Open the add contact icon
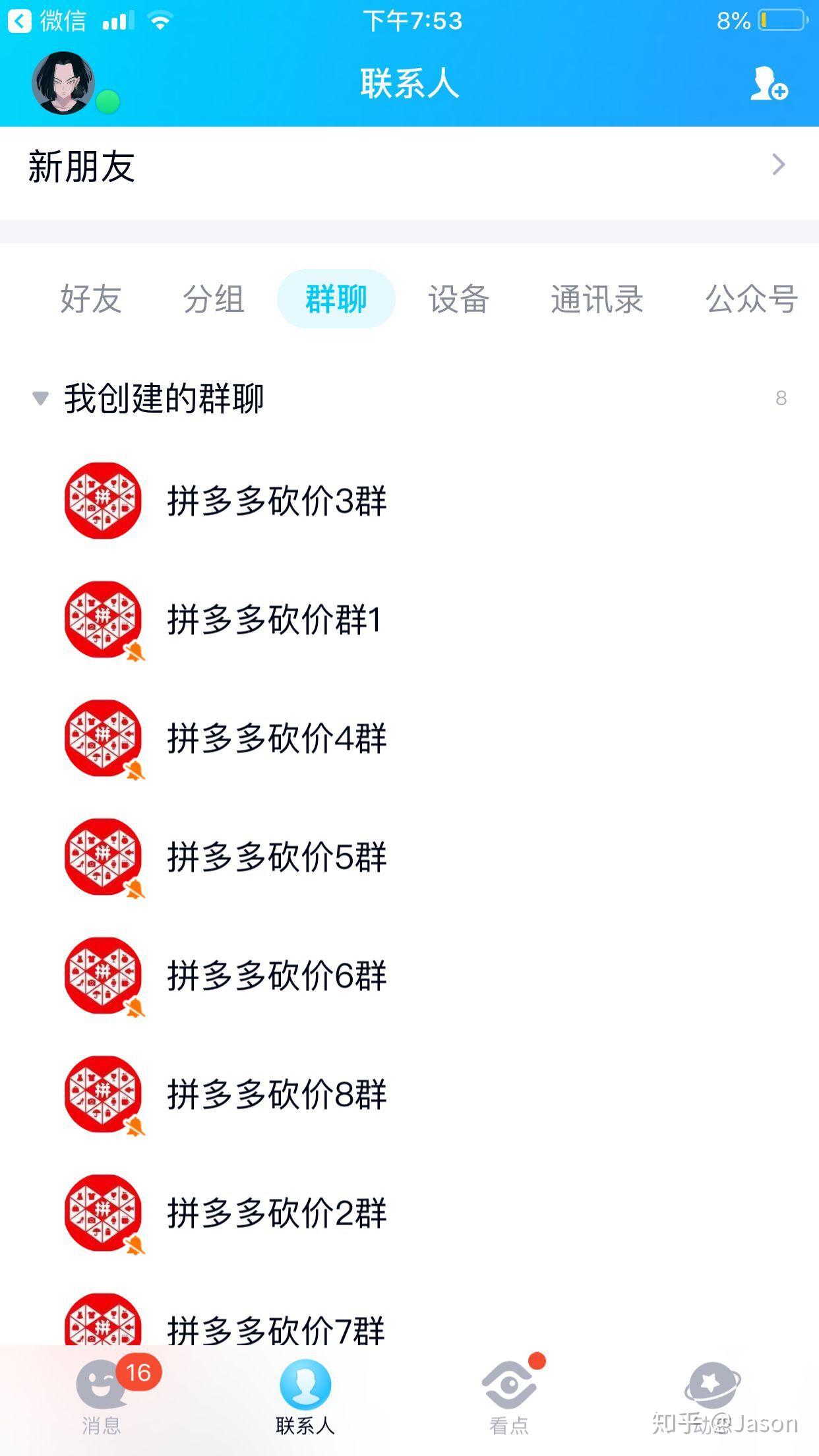The width and height of the screenshot is (819, 1456). click(769, 85)
